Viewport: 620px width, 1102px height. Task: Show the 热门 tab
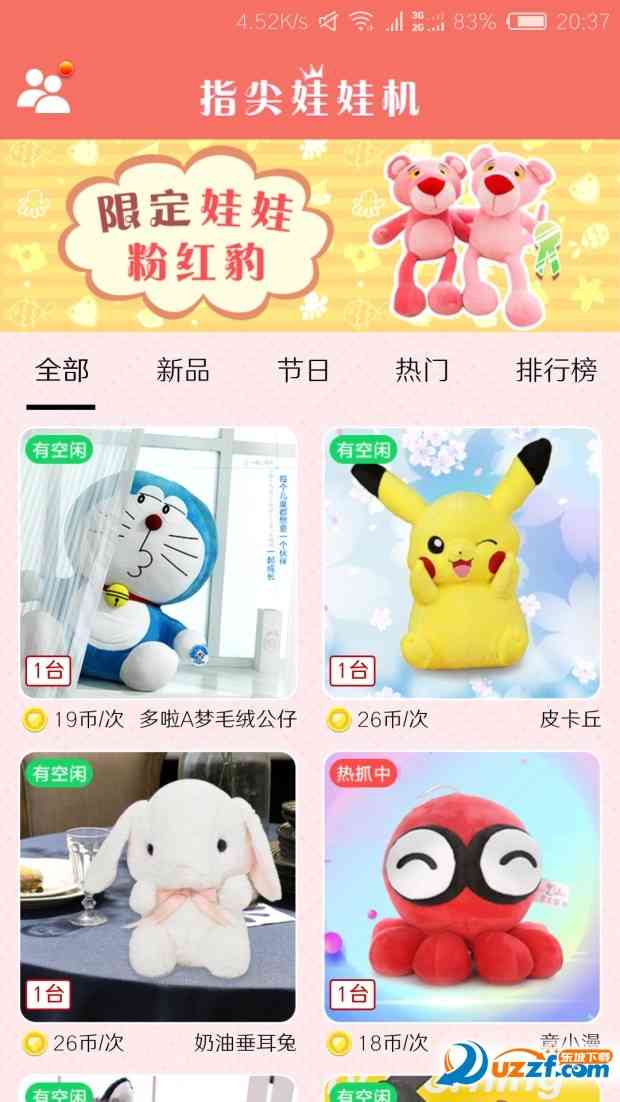point(422,371)
